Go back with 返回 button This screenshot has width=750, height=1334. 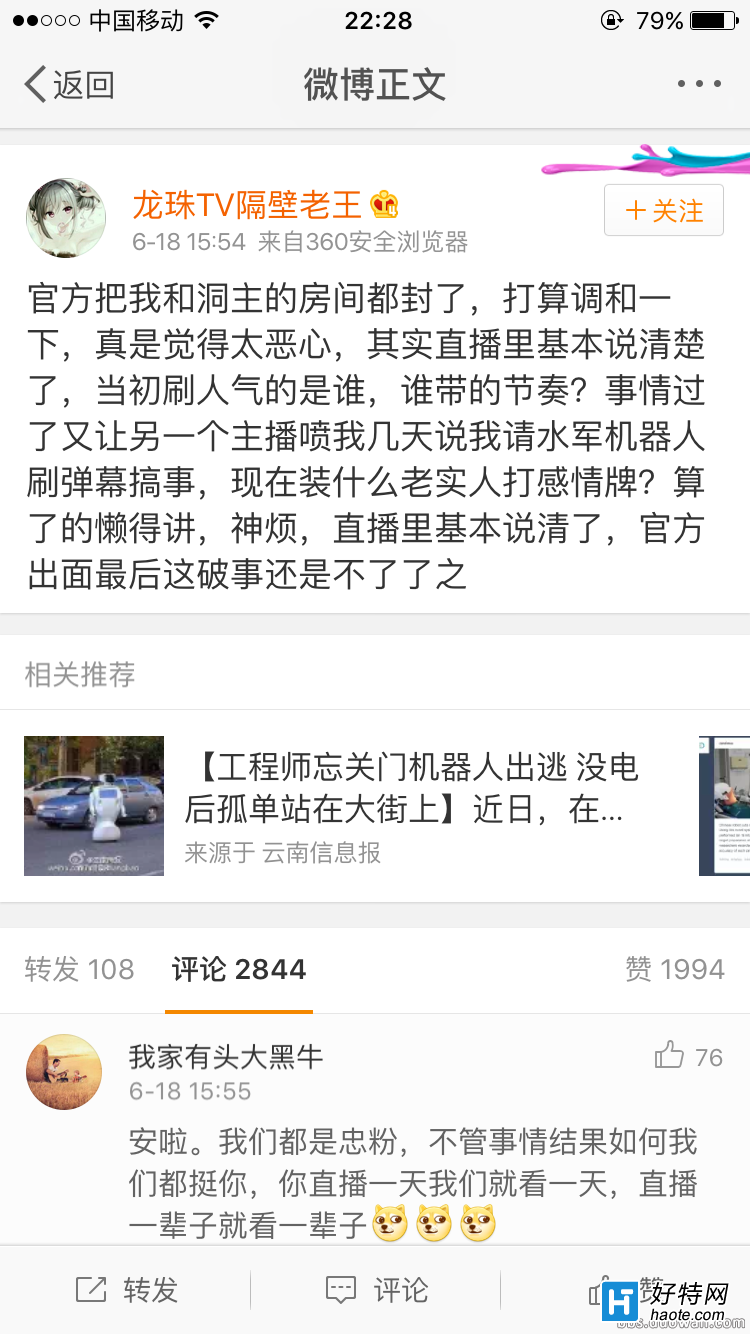68,85
